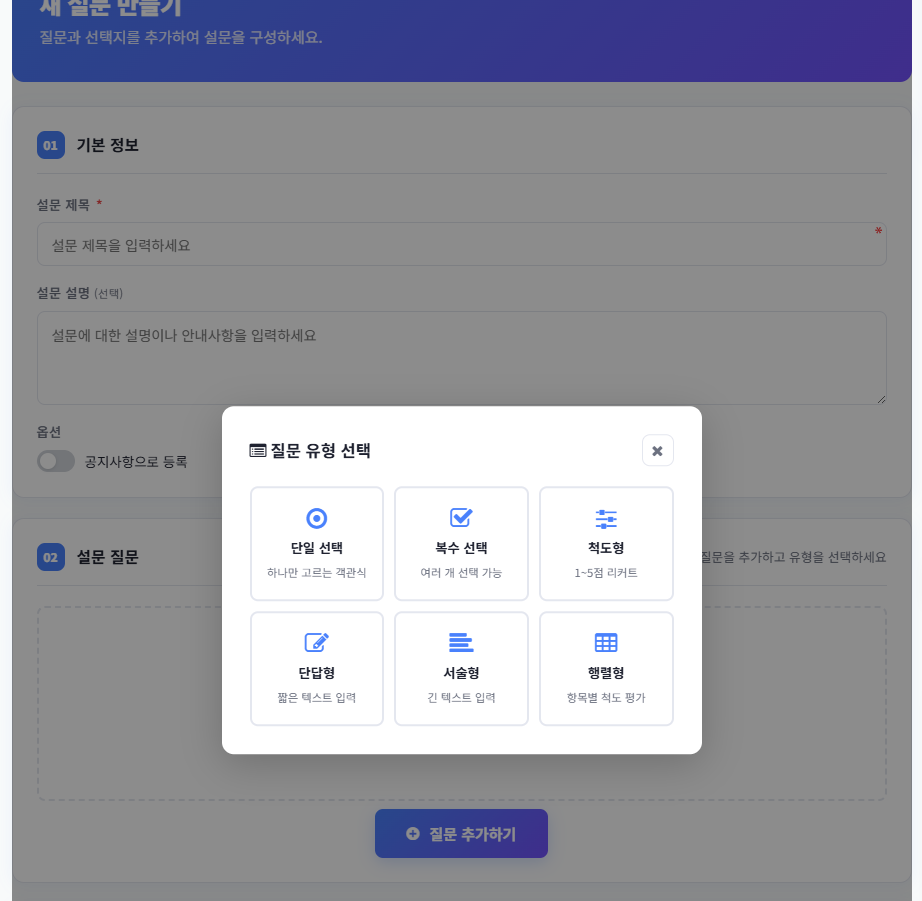The image size is (922, 901).
Task: Choose the 서술형 long text option
Action: 461,668
